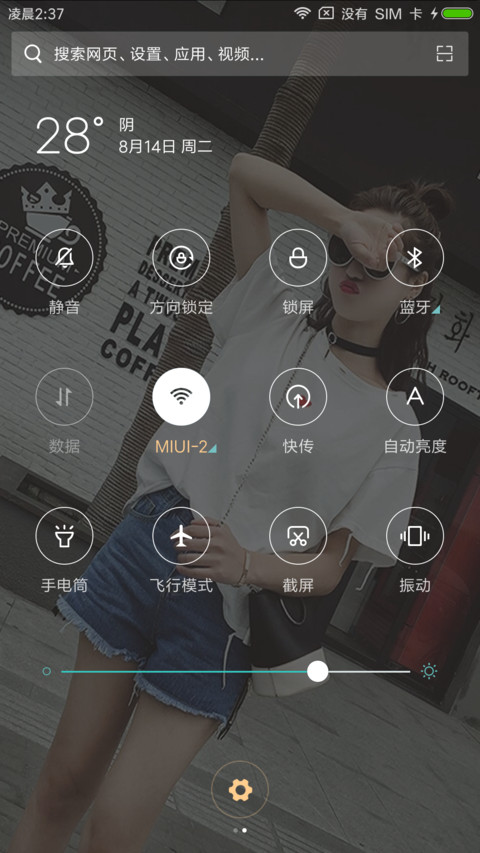Screen dimensions: 480x853
Task: Tap 锁屏 to lock the screen
Action: 298,257
